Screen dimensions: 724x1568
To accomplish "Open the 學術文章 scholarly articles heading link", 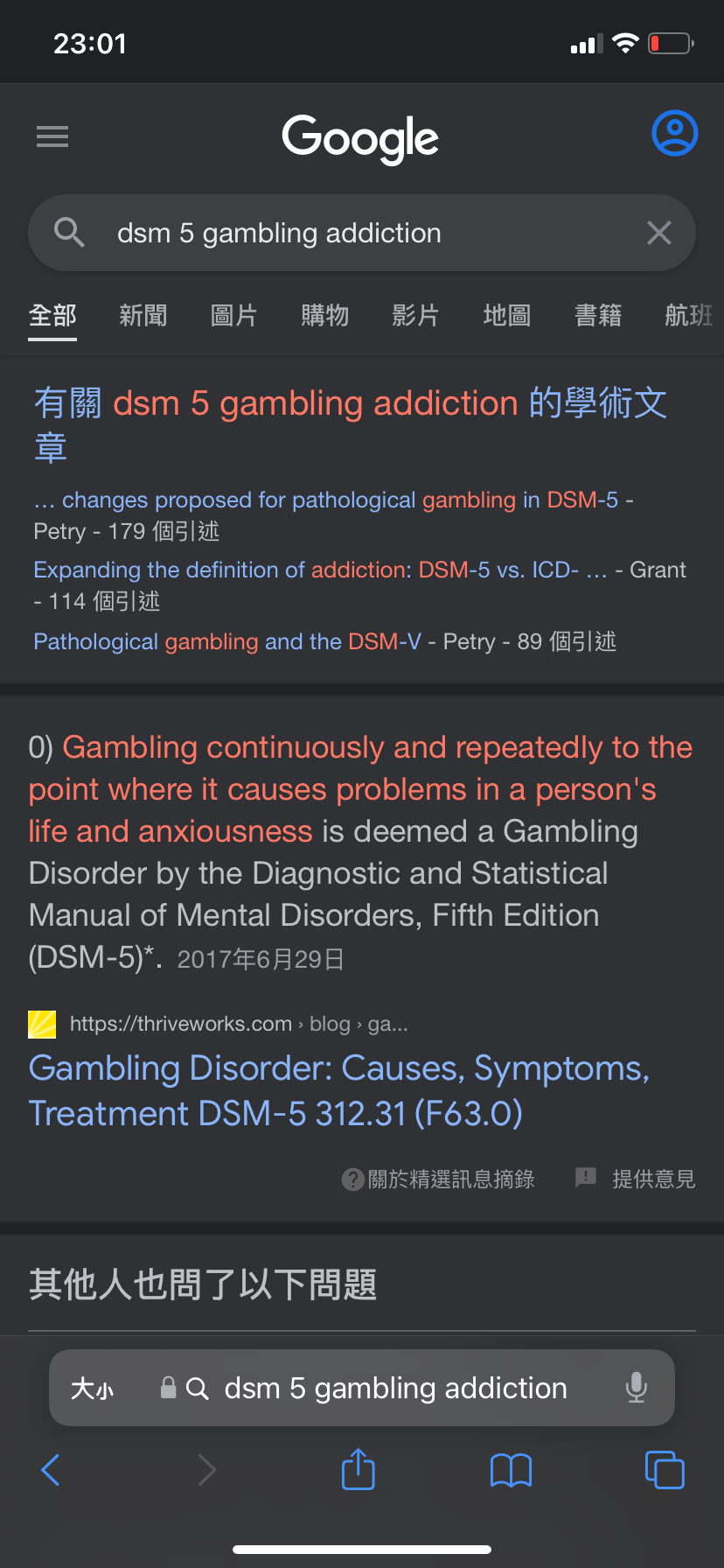I will pos(351,425).
